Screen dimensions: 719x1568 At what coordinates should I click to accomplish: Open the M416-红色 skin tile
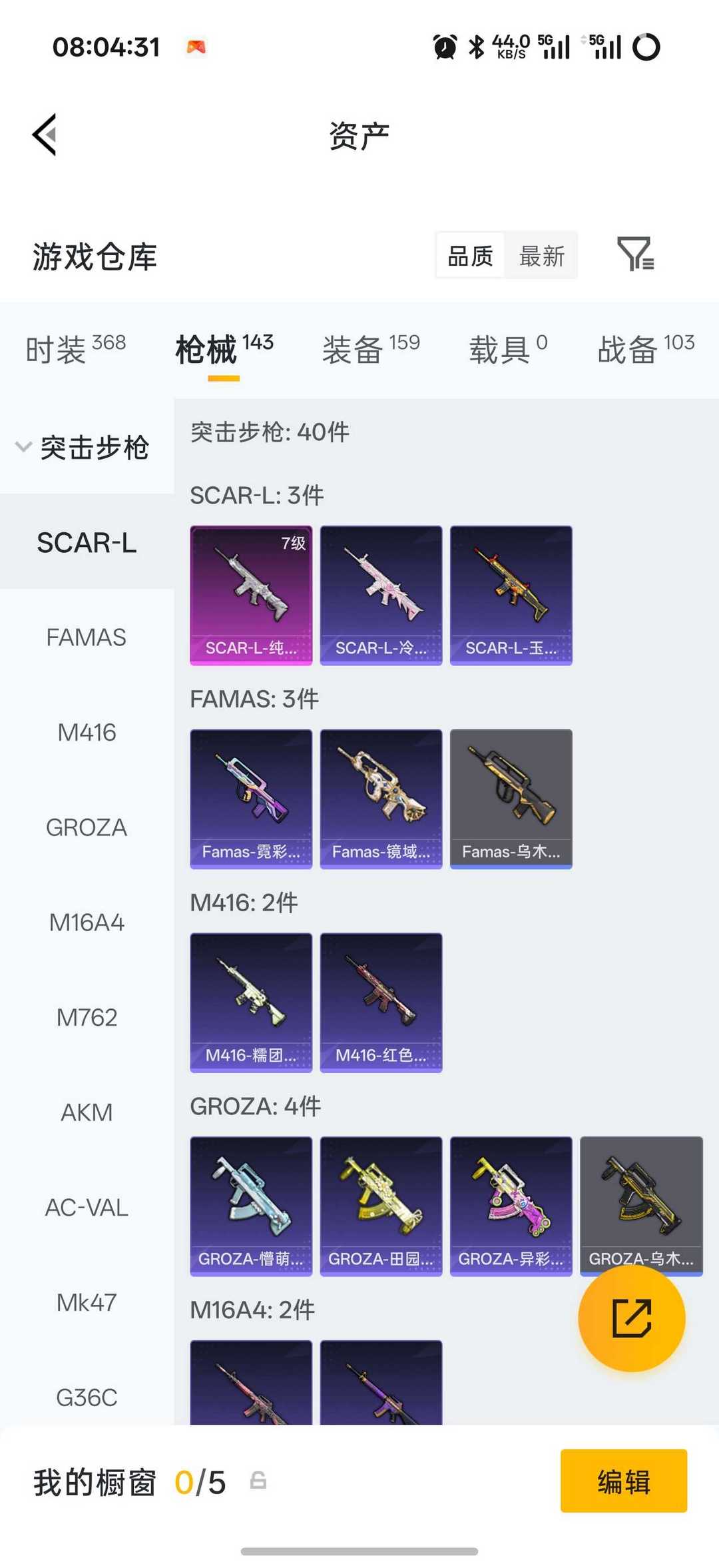381,1003
